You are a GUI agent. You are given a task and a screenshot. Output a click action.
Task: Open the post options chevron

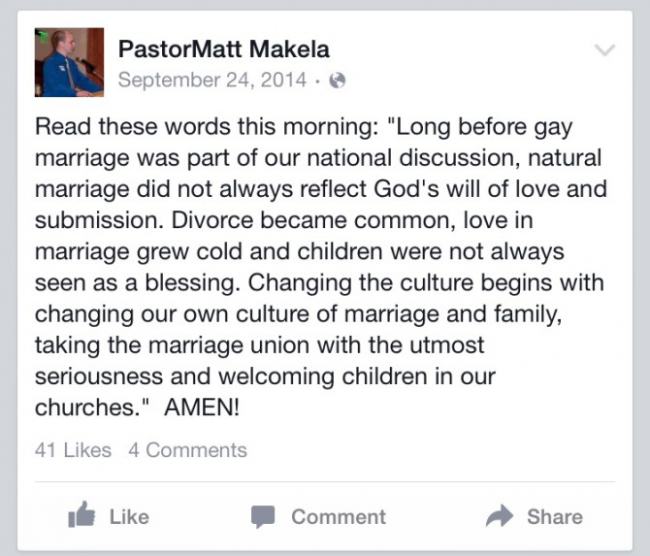pos(604,49)
